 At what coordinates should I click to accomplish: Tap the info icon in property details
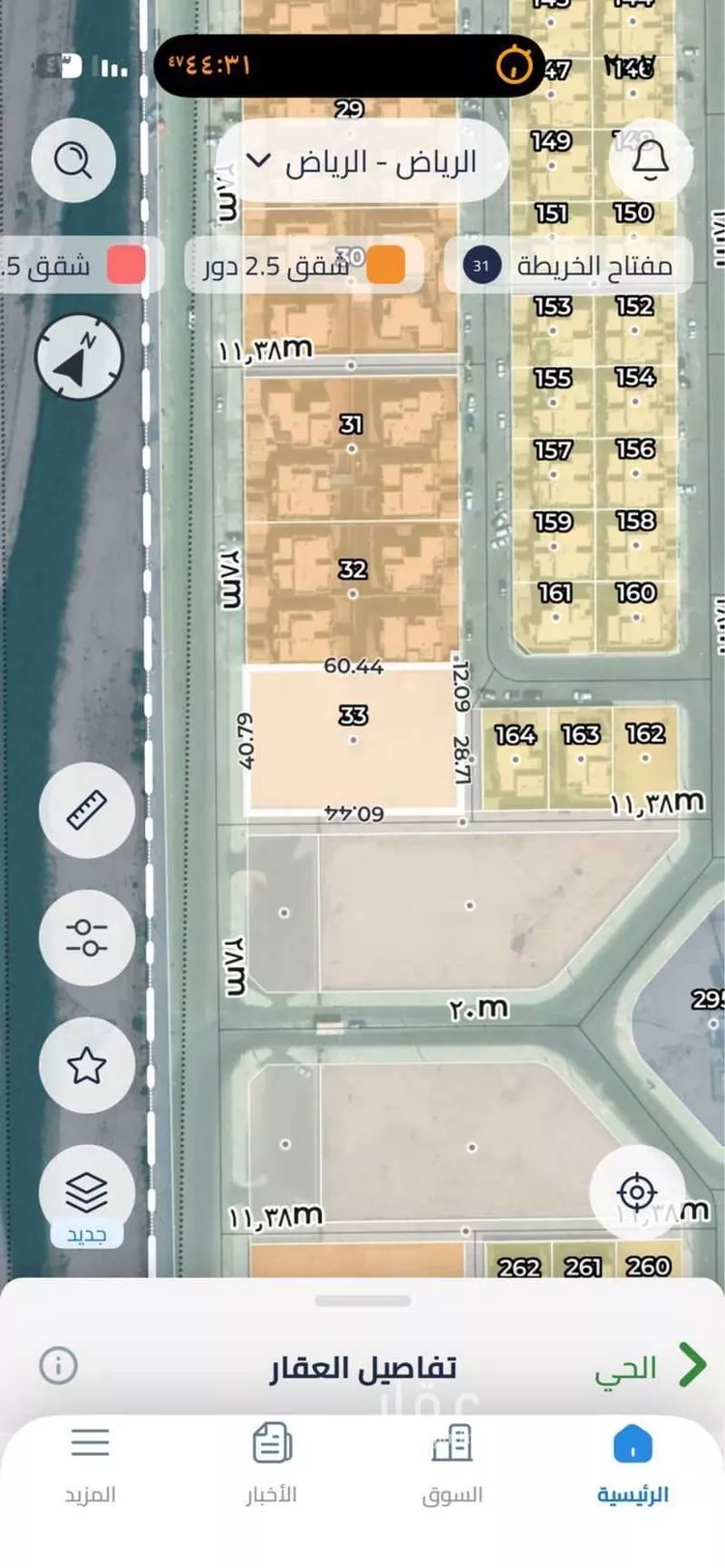pyautogui.click(x=58, y=1366)
